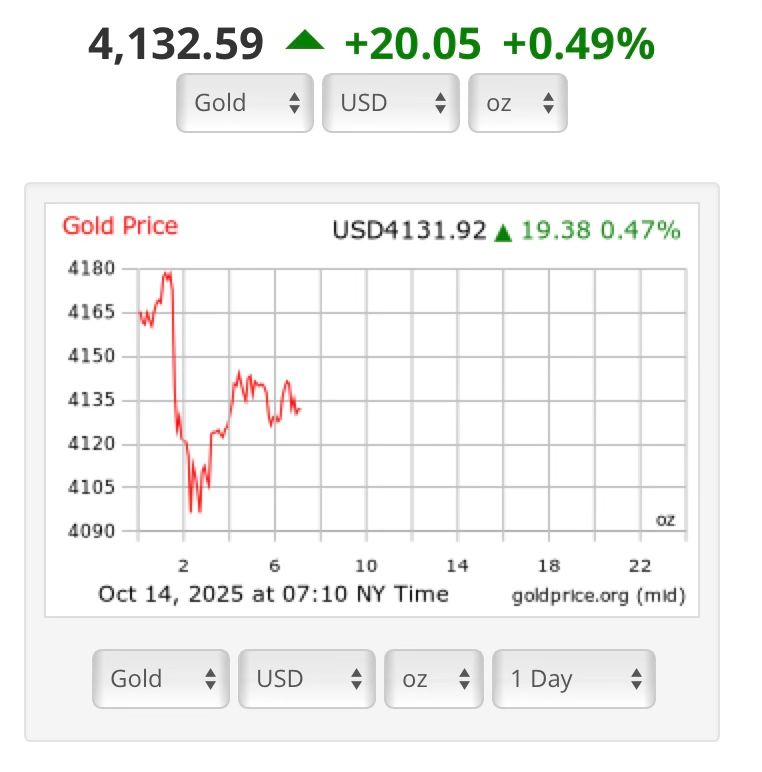
Task: Change the currency in the chart's USD dropdown
Action: point(306,679)
